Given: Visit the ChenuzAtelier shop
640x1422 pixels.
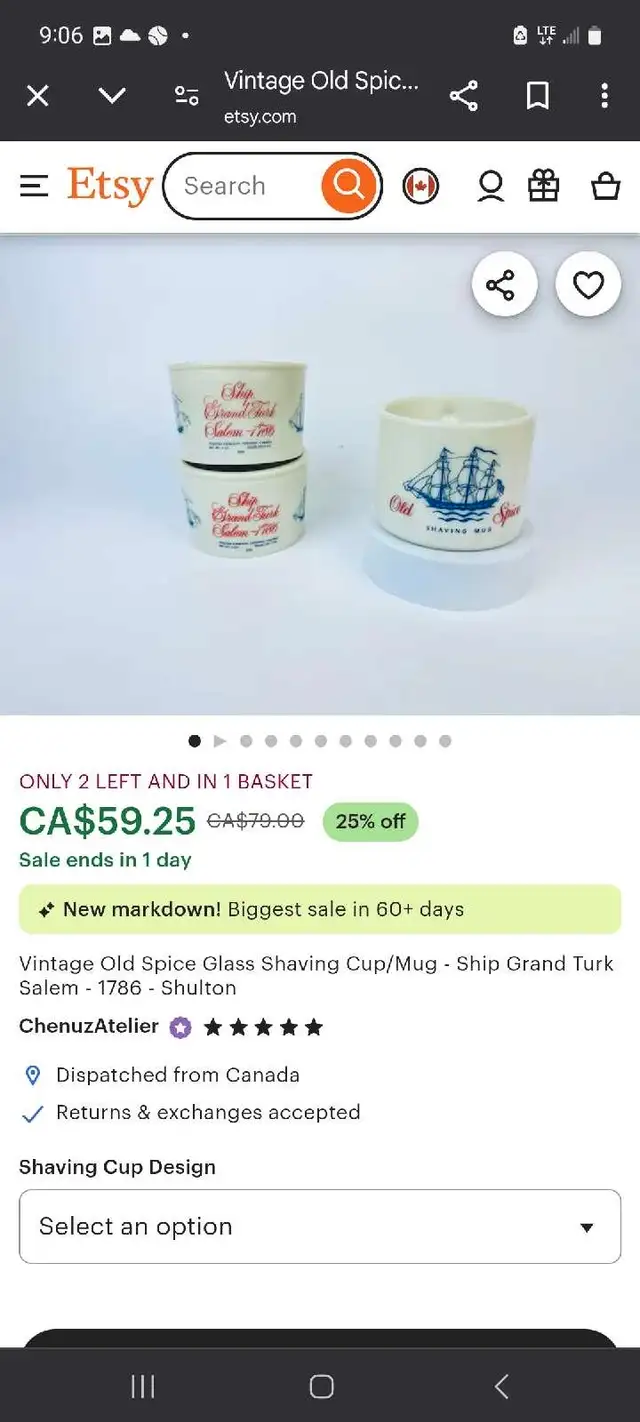Looking at the screenshot, I should click(x=89, y=1026).
